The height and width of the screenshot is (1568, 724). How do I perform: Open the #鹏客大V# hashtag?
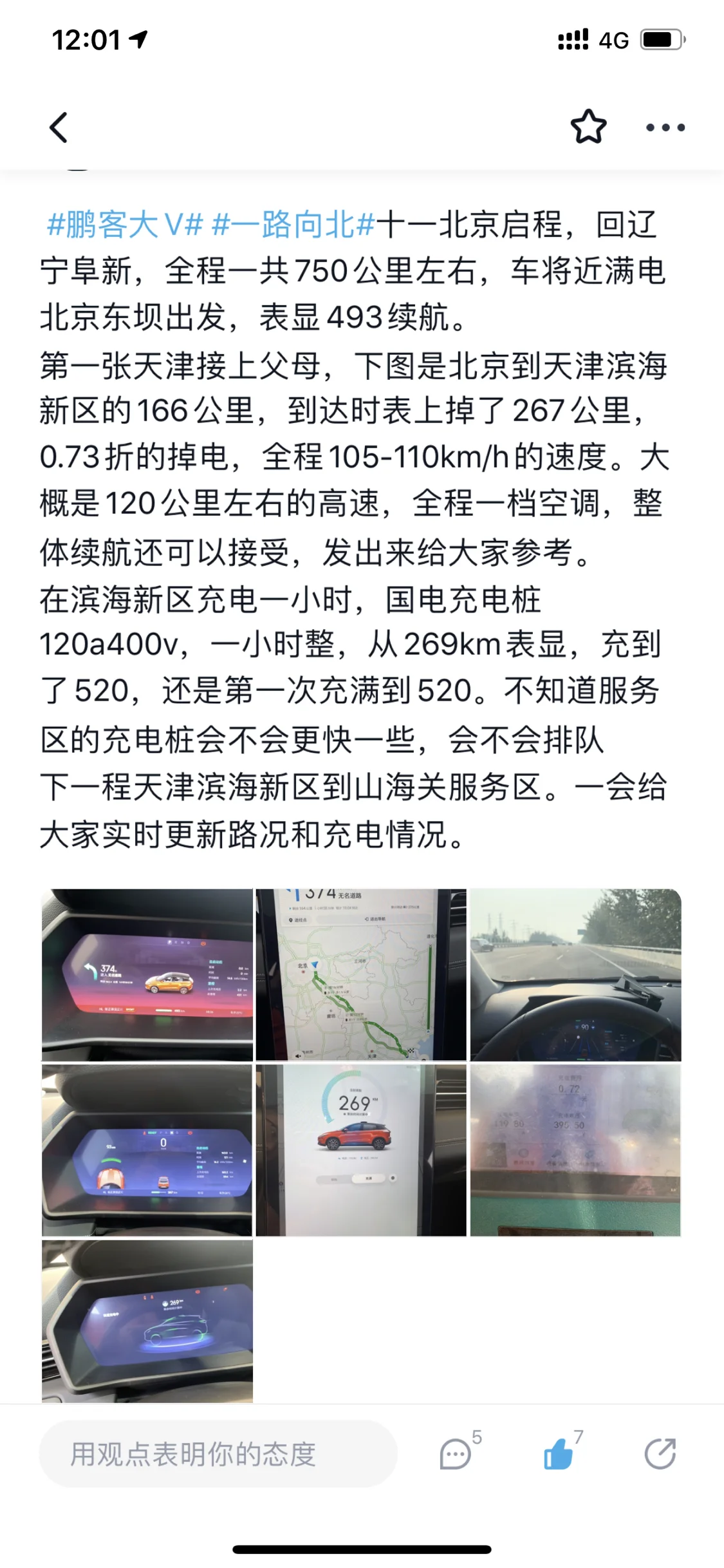tap(125, 225)
